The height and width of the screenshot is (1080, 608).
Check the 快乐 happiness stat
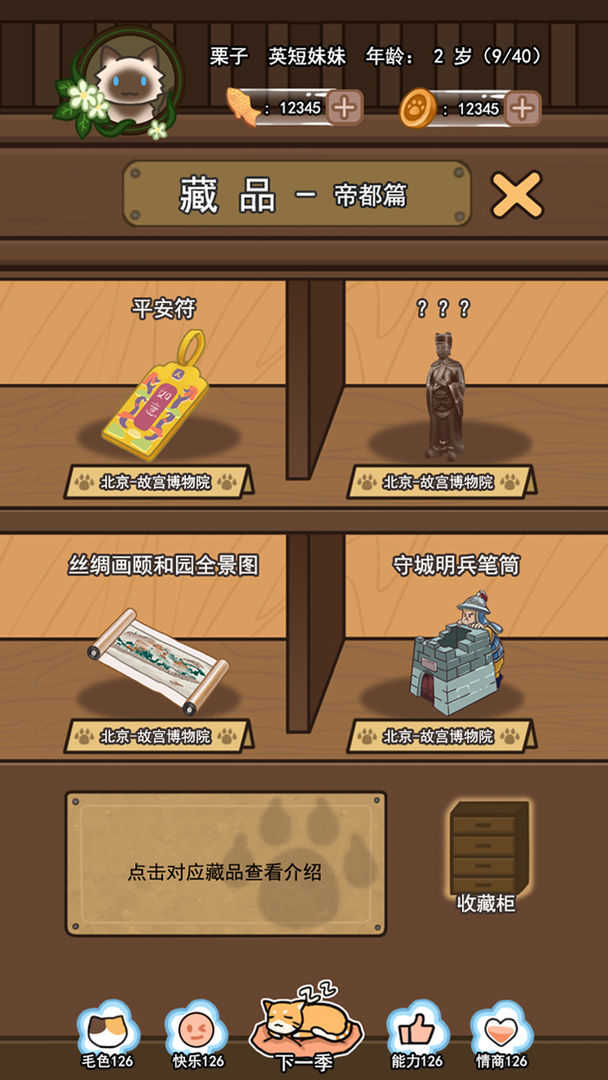click(x=197, y=1035)
